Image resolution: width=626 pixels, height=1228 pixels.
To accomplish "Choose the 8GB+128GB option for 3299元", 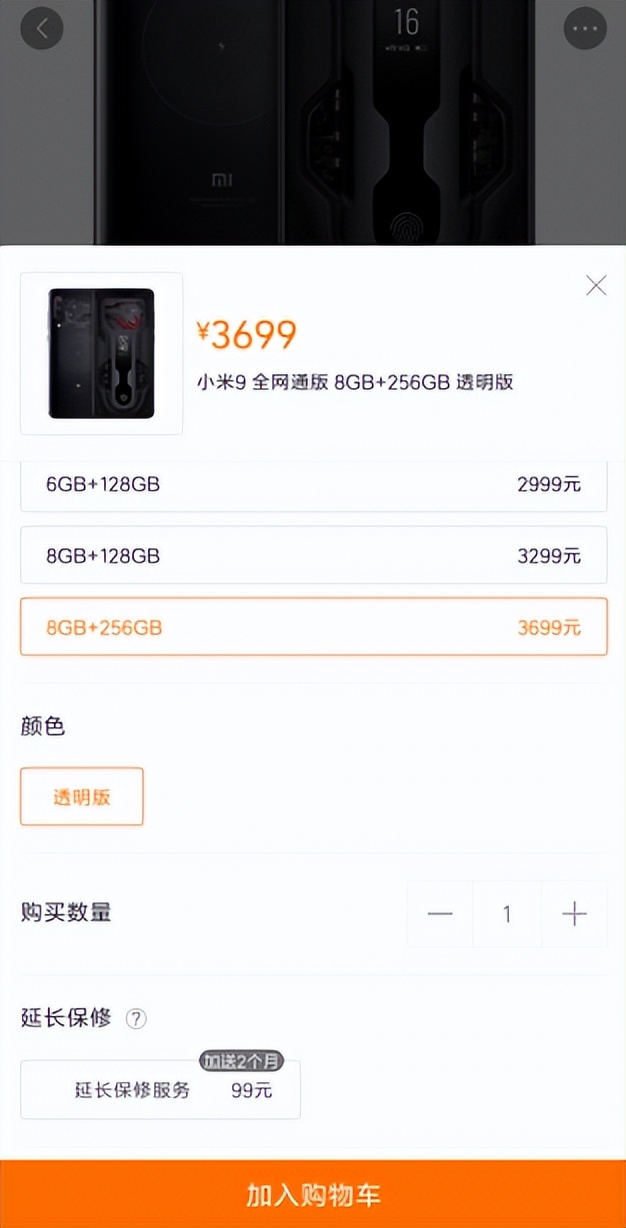I will coord(313,555).
